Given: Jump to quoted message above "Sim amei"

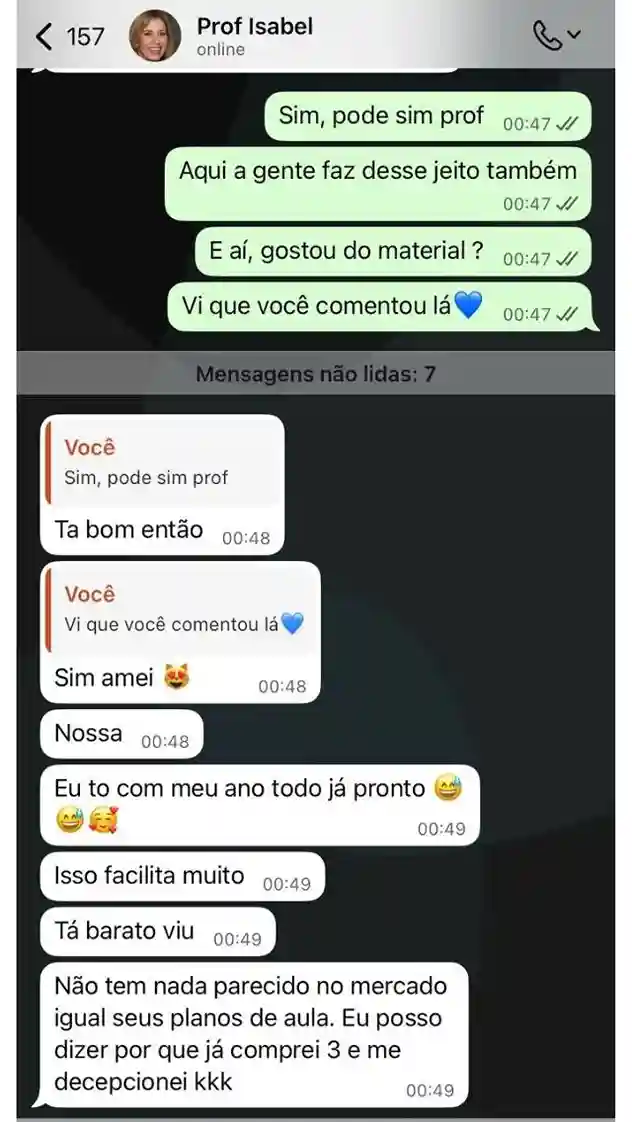Looking at the screenshot, I should 182,608.
